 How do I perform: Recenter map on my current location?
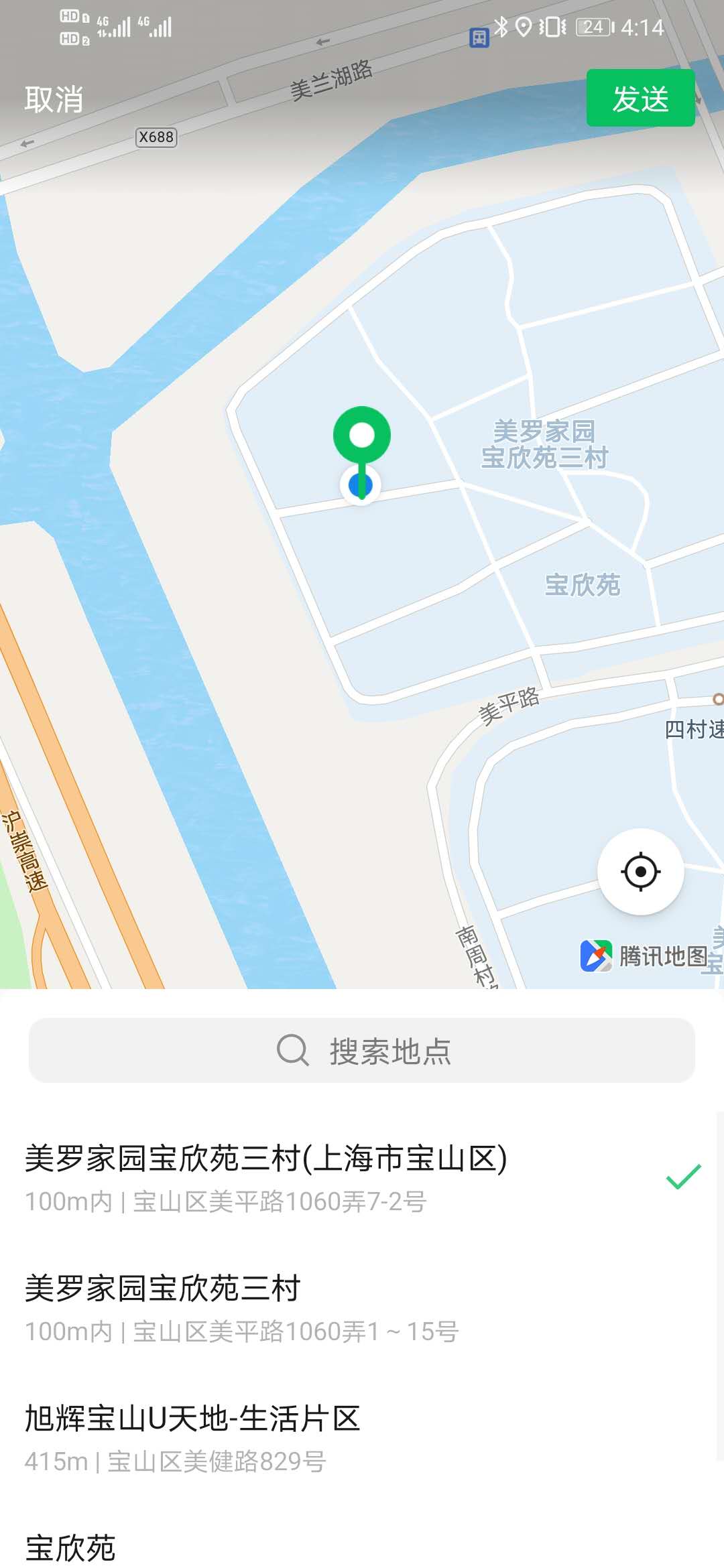640,872
